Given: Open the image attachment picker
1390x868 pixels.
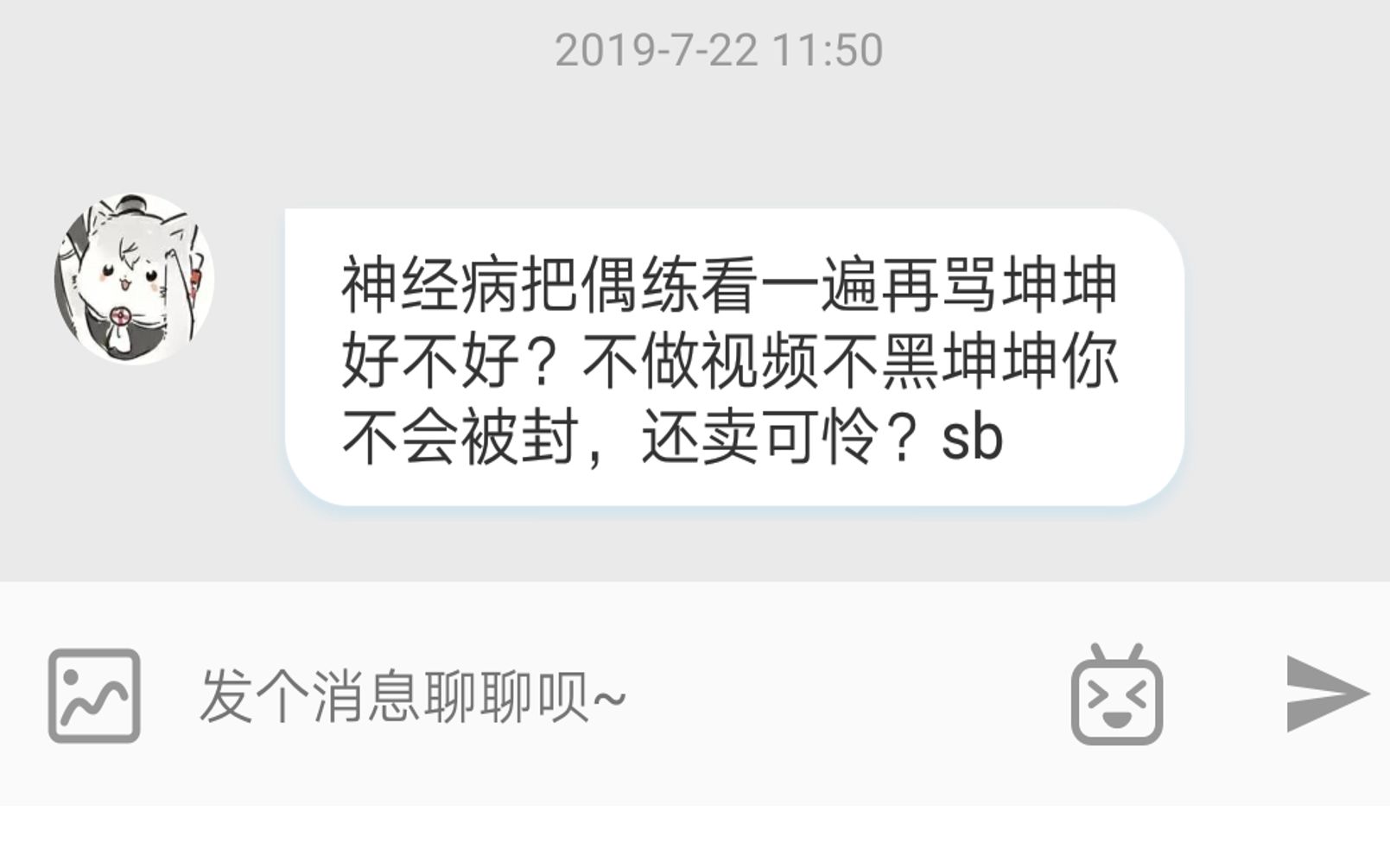Looking at the screenshot, I should point(93,695).
